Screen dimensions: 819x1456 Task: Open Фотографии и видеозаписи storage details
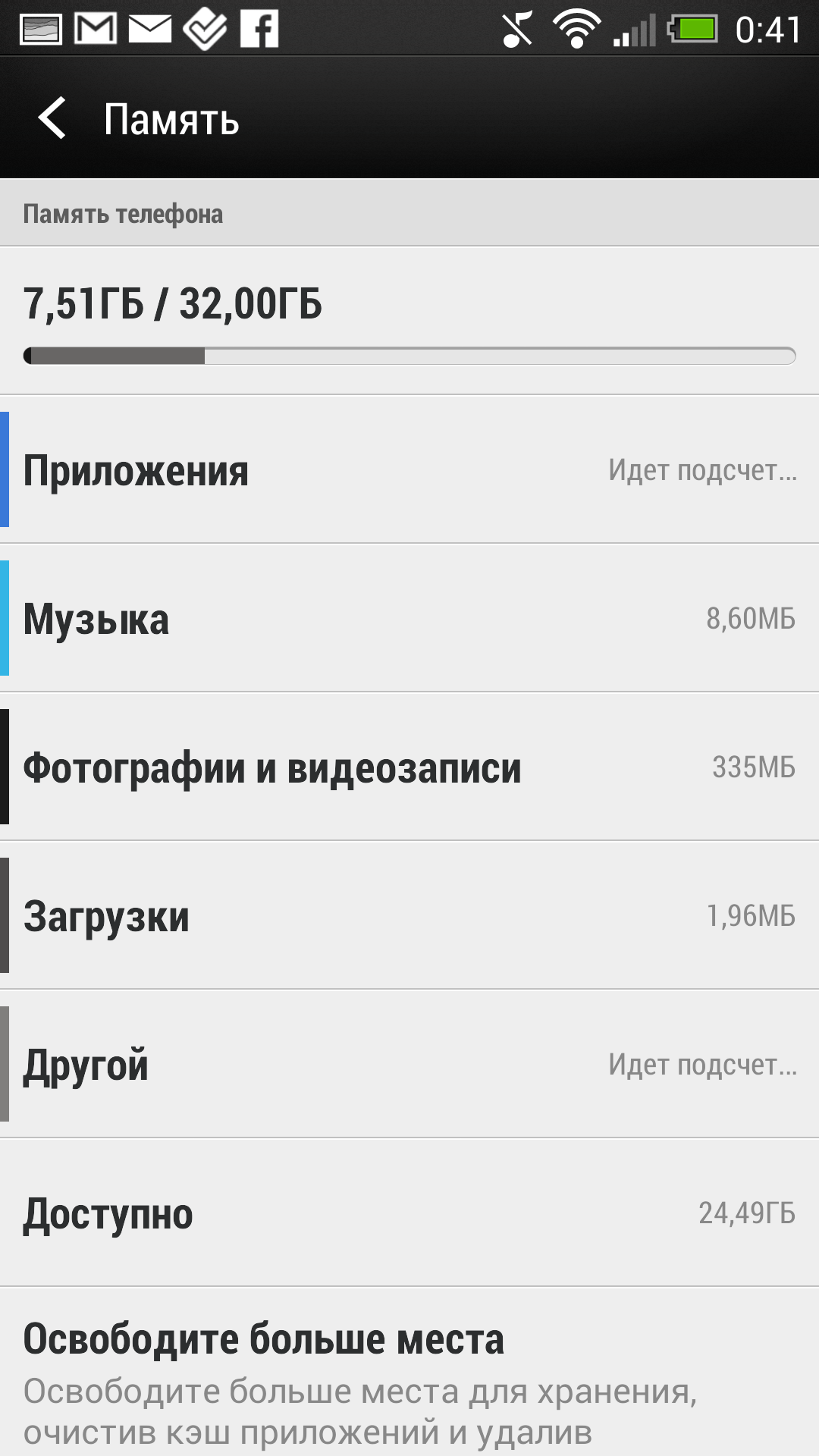409,767
